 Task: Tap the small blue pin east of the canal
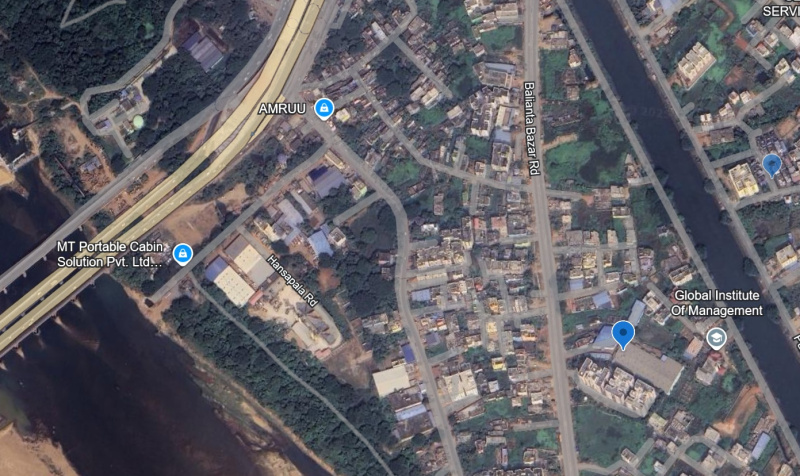click(771, 165)
